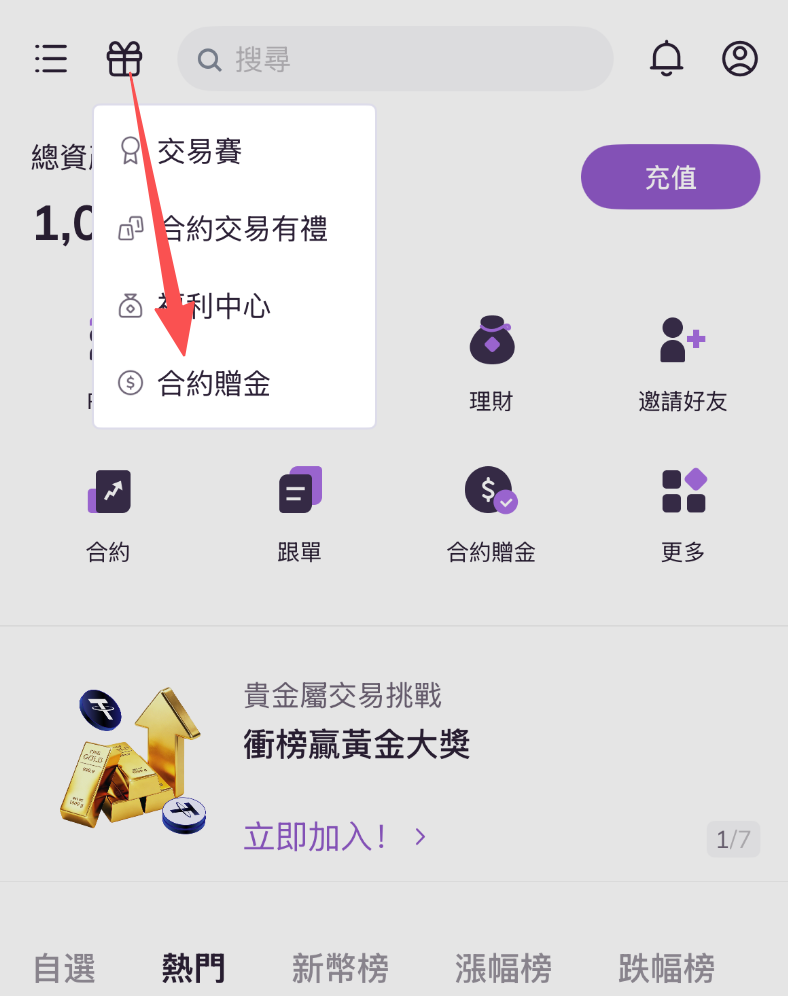Viewport: 788px width, 996px height.
Task: Open the hamburger side menu
Action: tap(51, 59)
